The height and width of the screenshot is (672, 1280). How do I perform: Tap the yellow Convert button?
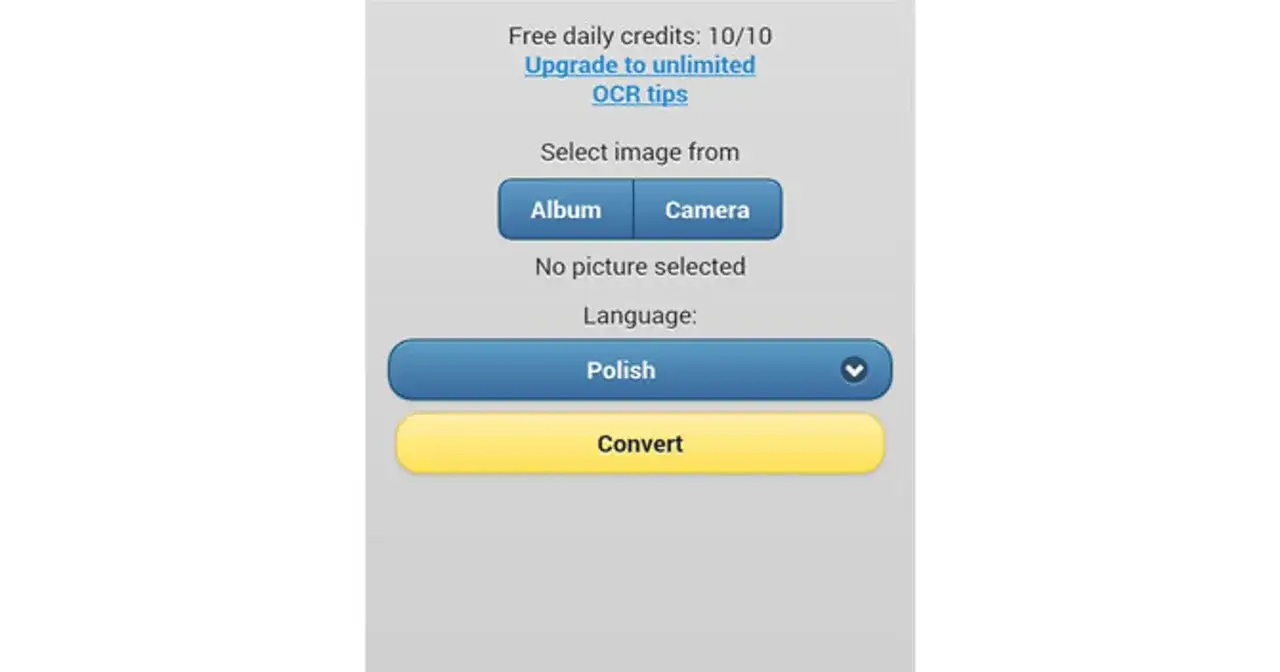(639, 443)
